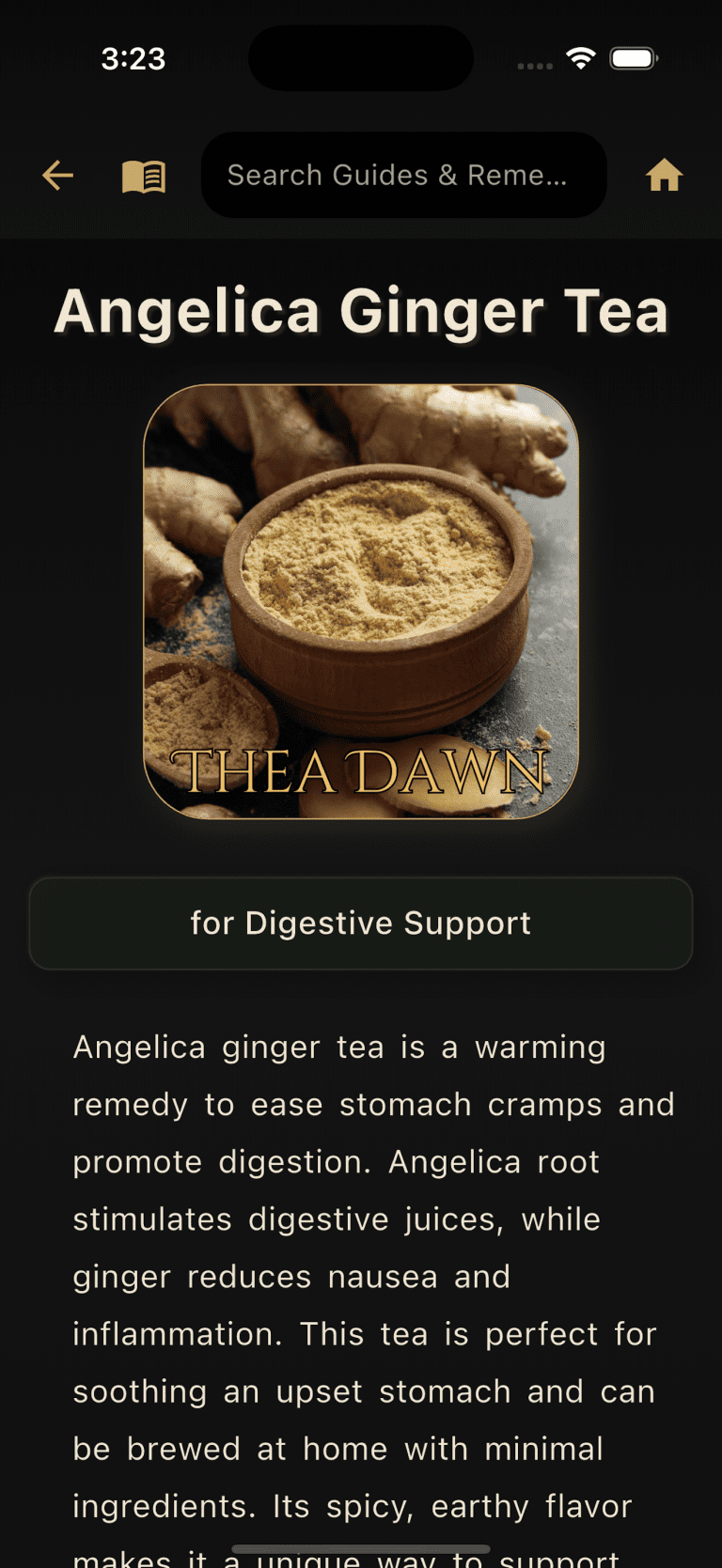Go back using the arrow icon
The image size is (722, 1568).
(58, 175)
